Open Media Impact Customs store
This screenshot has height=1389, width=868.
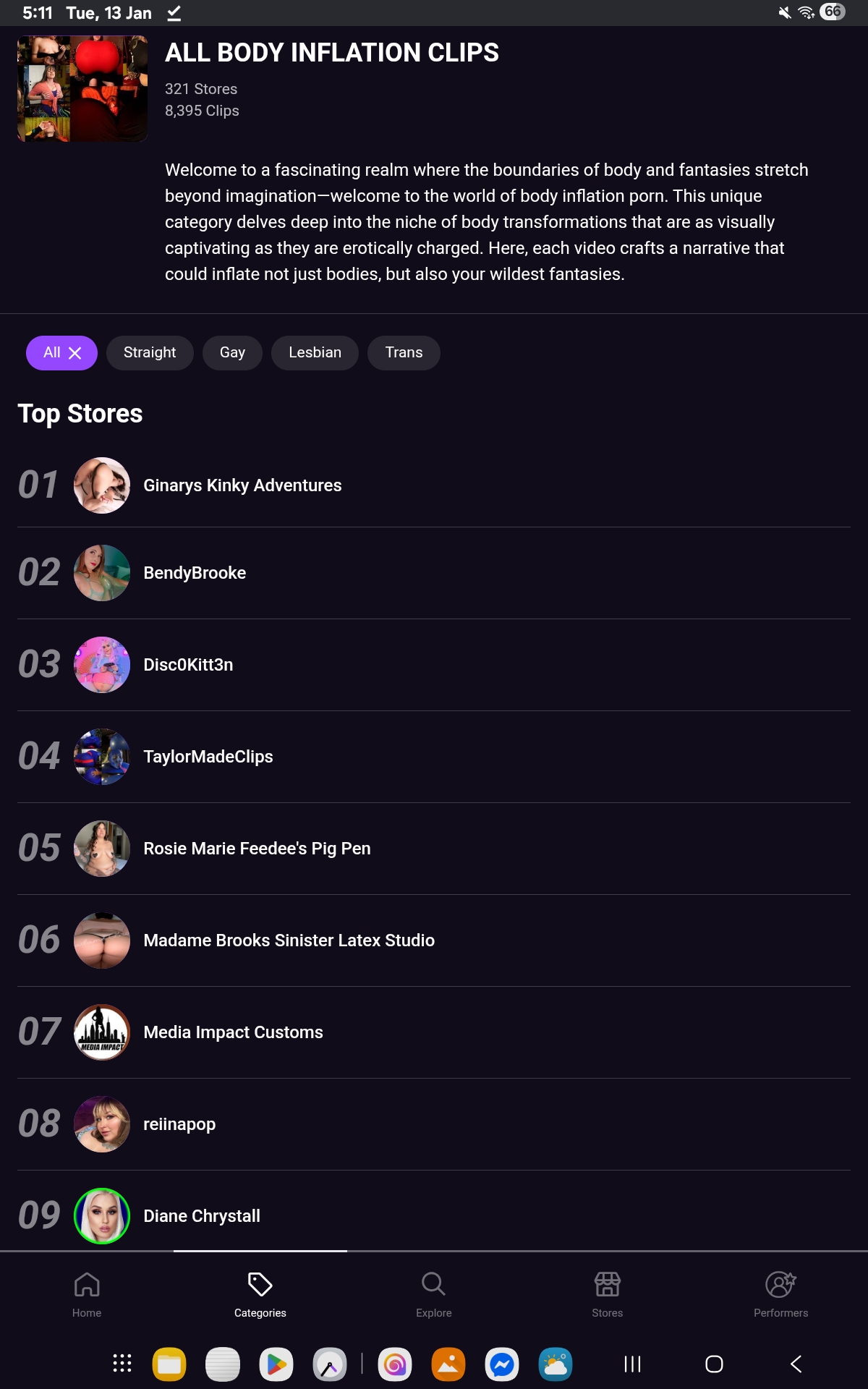click(233, 1032)
